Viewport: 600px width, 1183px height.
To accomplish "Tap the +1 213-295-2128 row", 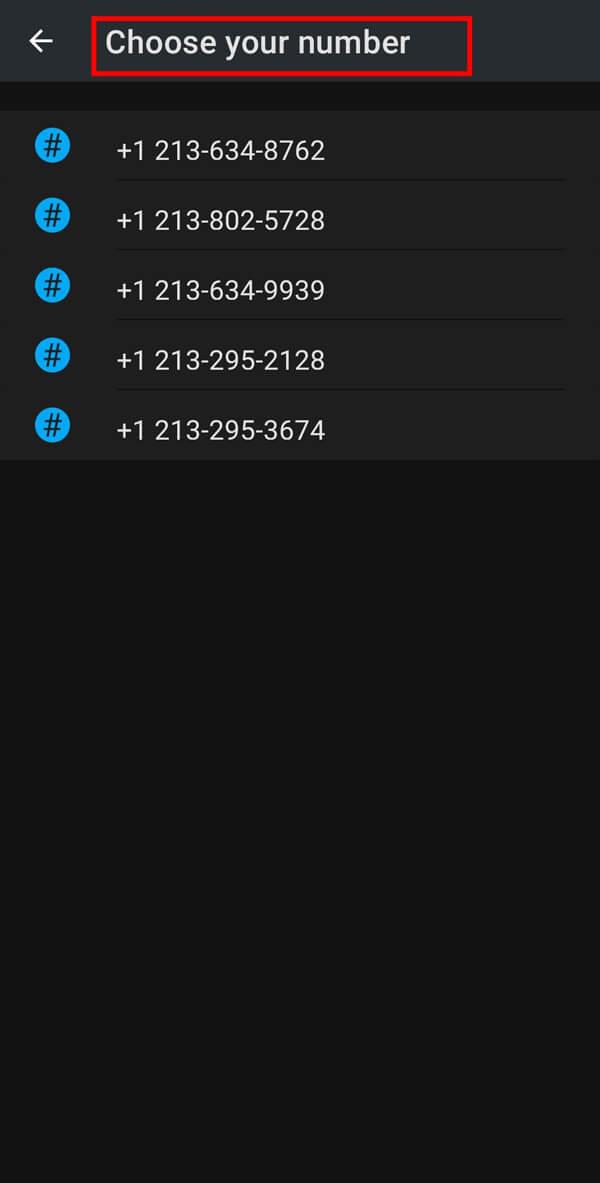I will click(x=221, y=360).
